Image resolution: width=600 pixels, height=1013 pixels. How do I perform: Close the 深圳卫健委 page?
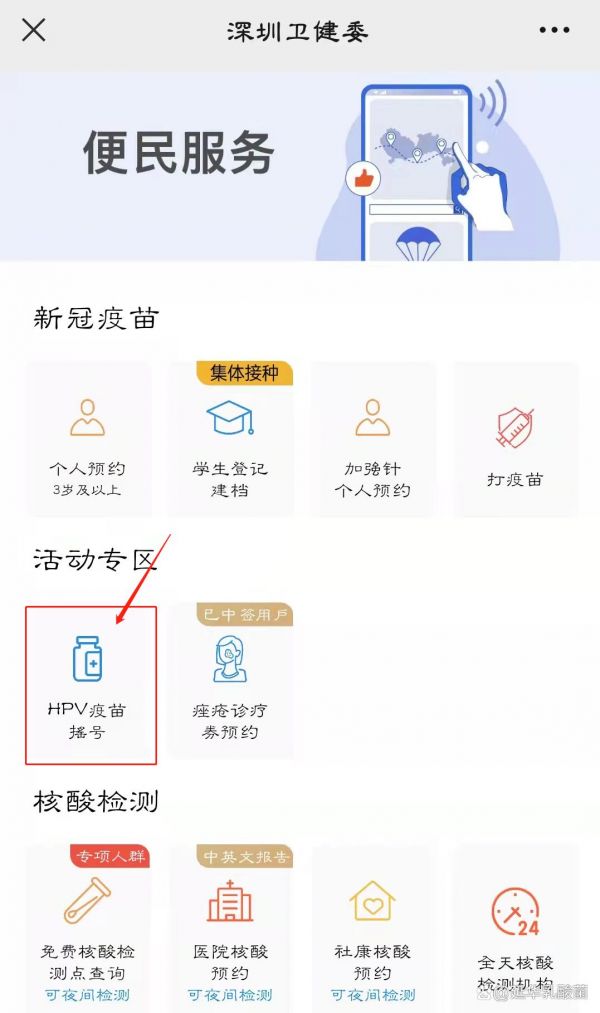click(x=34, y=31)
